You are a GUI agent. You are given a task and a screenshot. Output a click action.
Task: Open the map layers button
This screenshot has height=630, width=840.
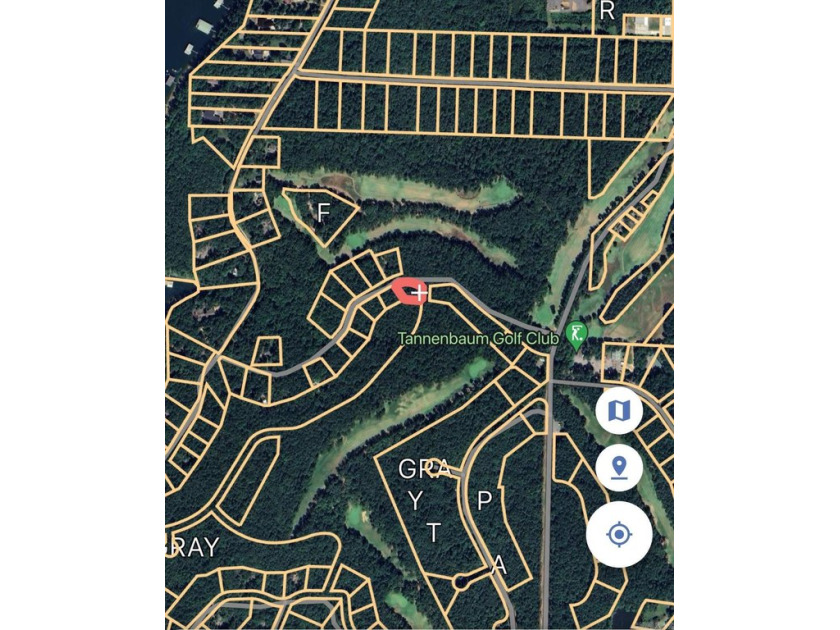tap(619, 410)
